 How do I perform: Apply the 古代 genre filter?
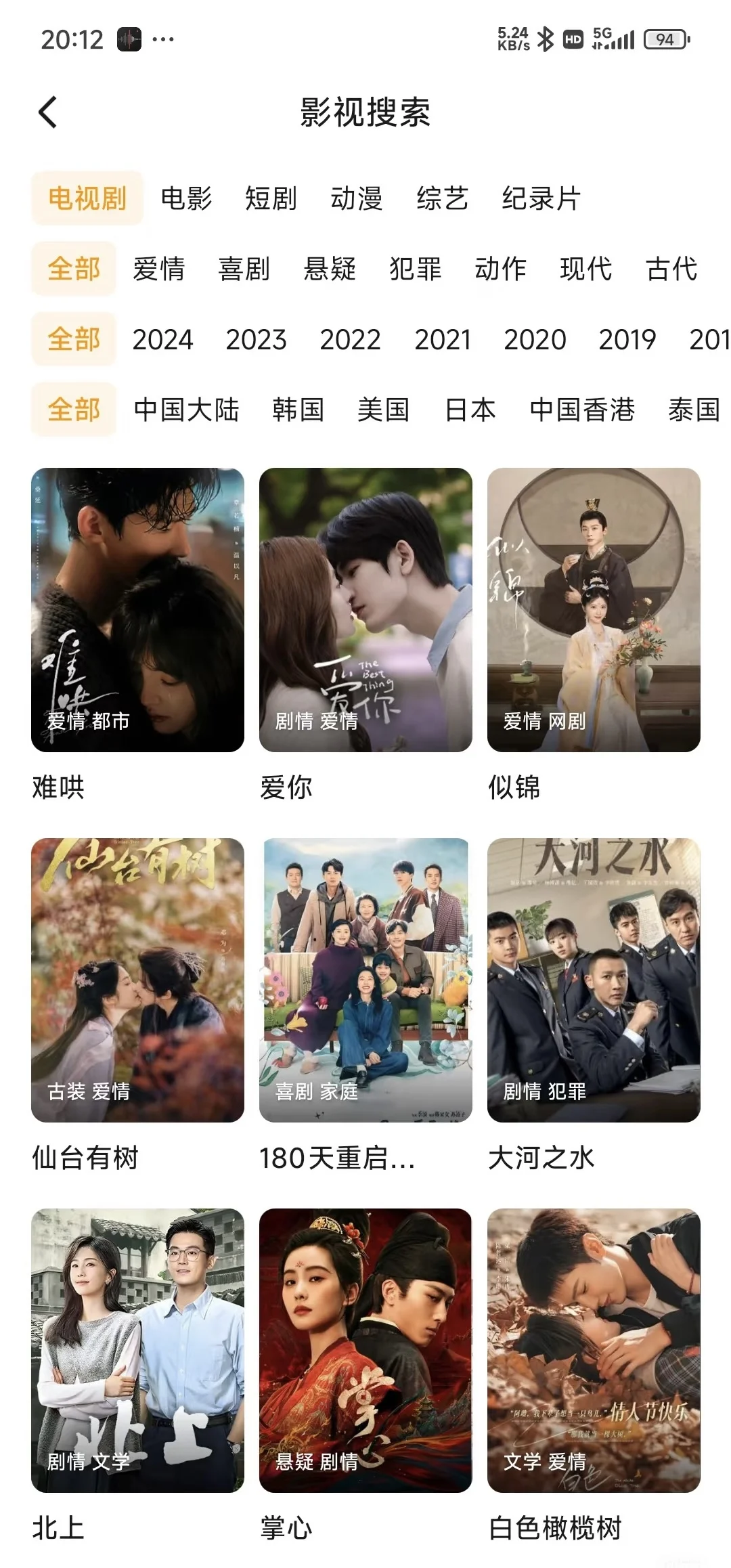click(x=671, y=269)
